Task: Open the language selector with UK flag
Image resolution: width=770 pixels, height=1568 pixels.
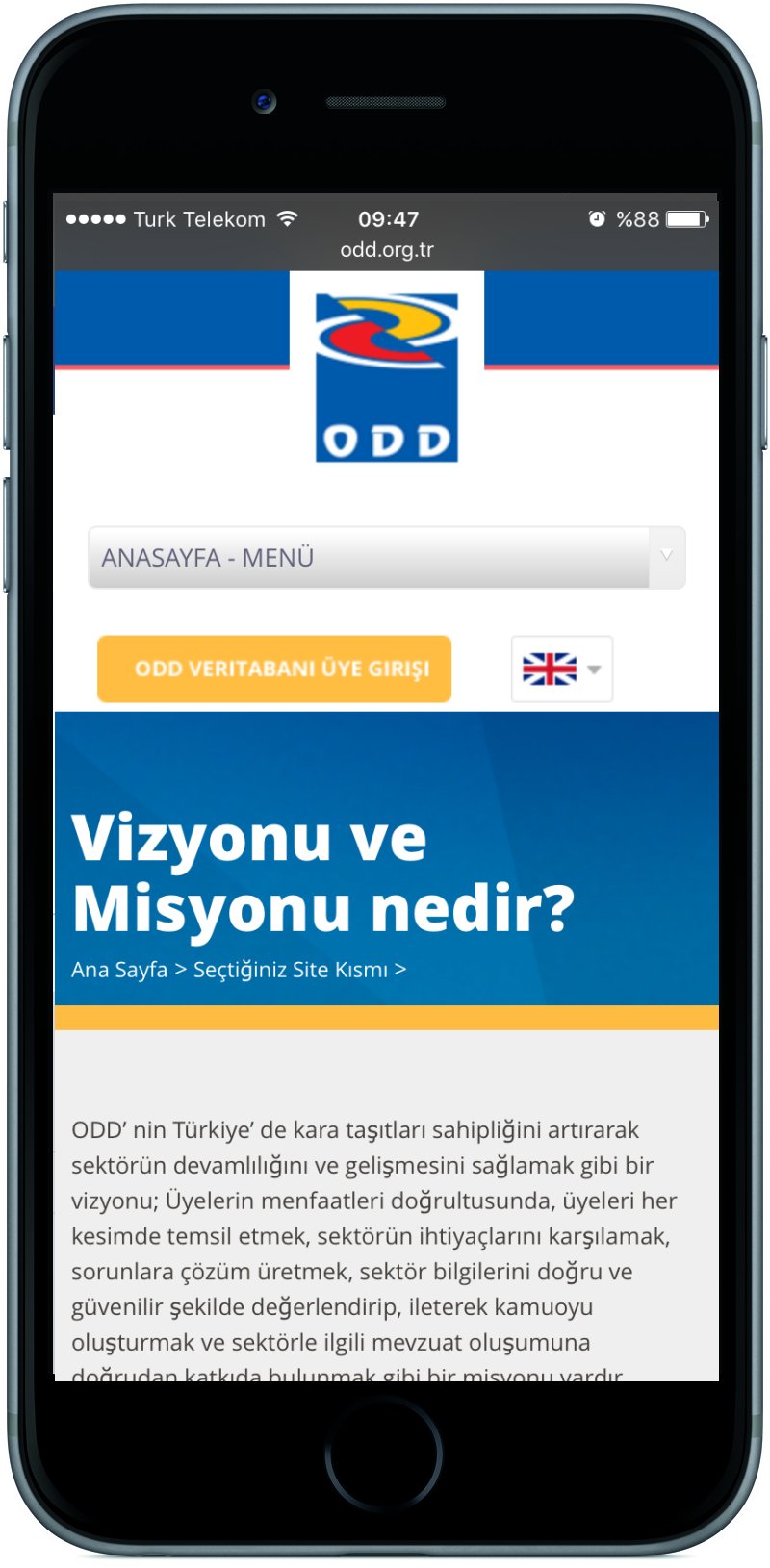Action: 562,669
